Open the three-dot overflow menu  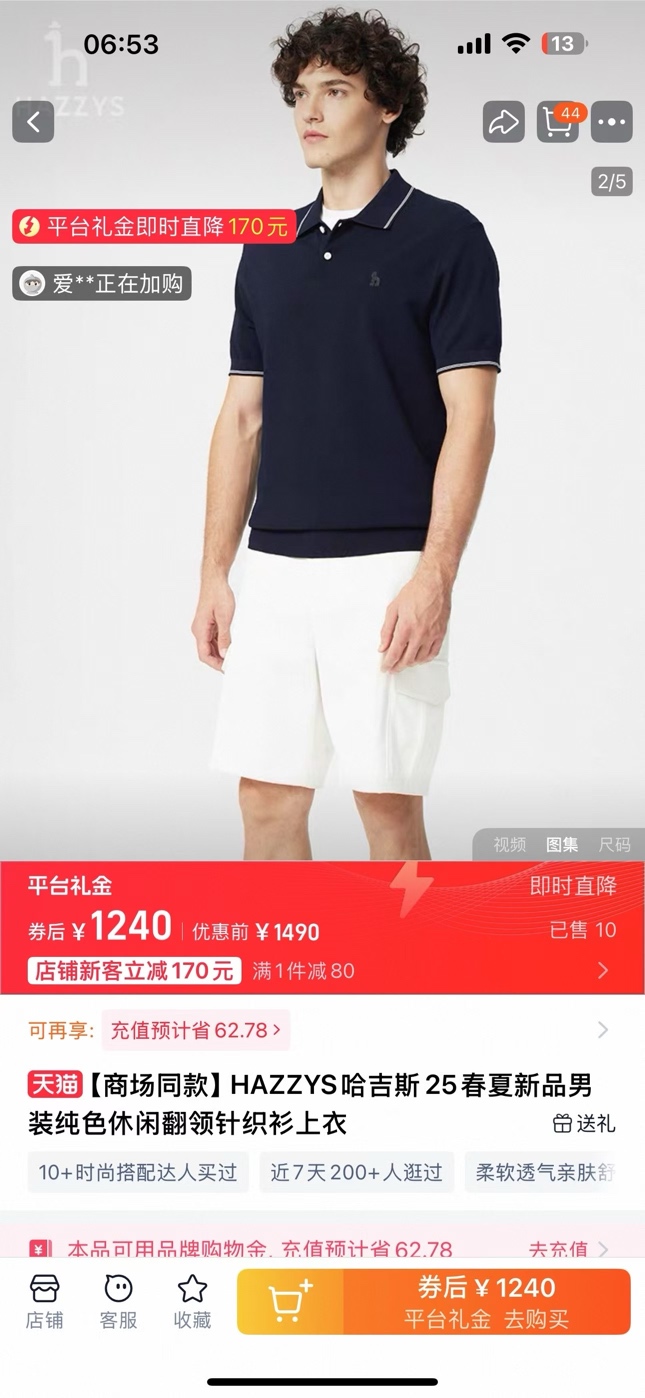click(x=612, y=123)
